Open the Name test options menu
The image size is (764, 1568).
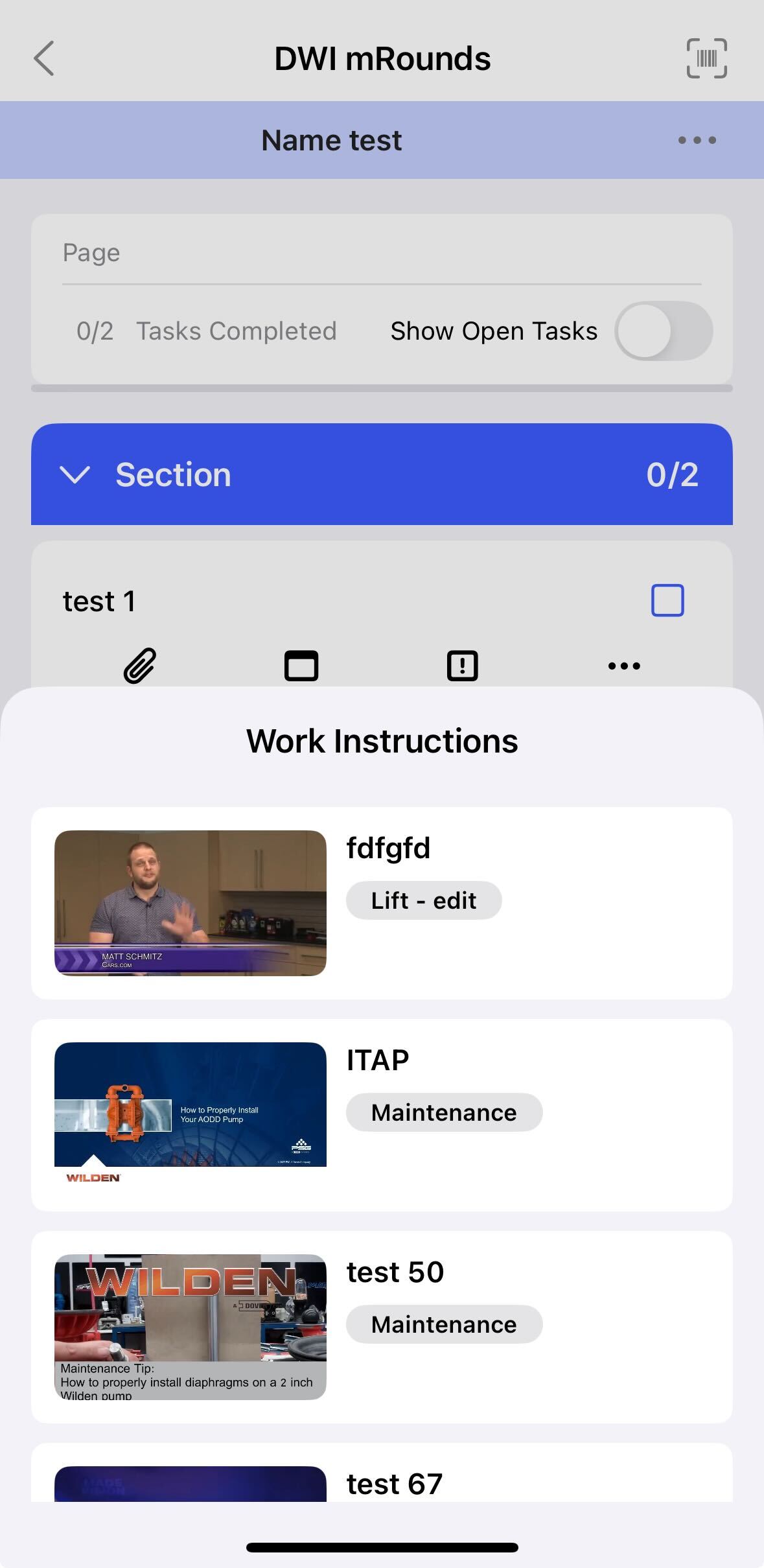(697, 140)
